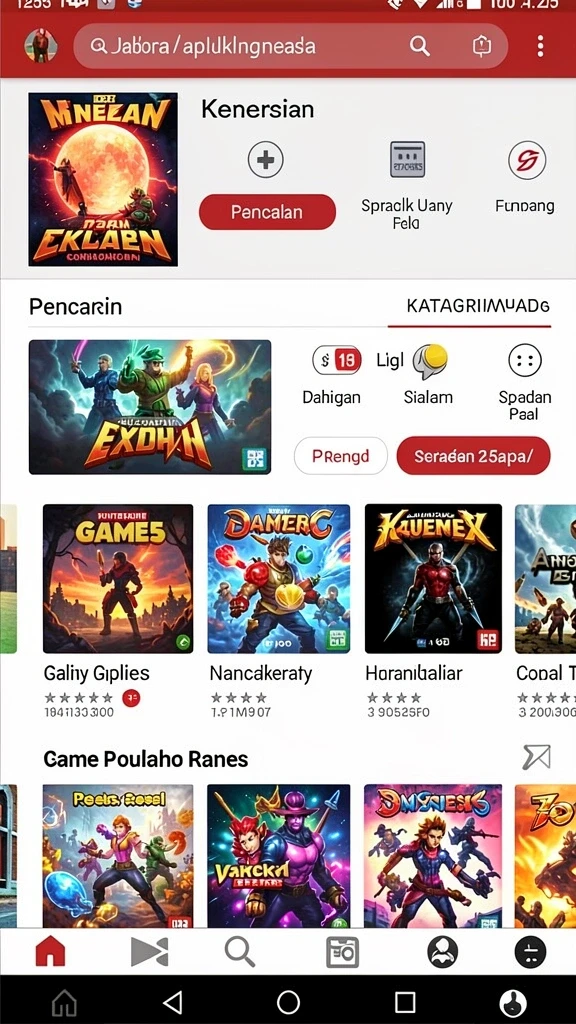The image size is (576, 1024).
Task: Open the Funpang icon
Action: pos(526,160)
